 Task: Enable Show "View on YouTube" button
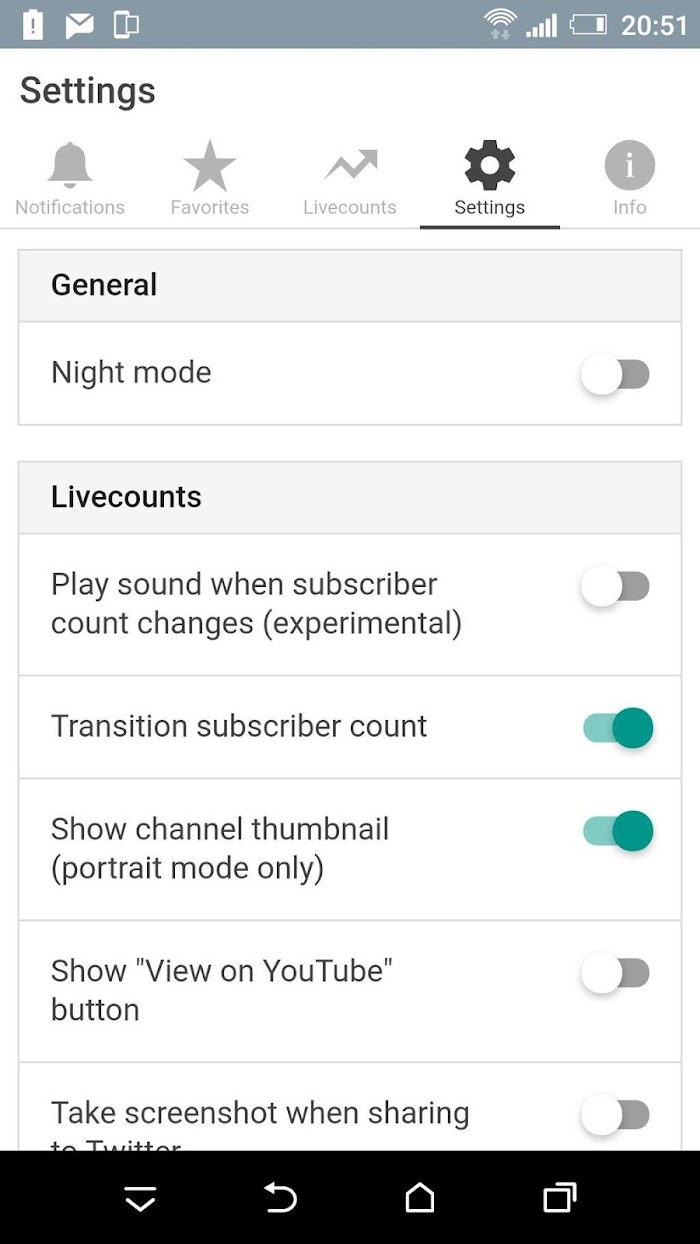[616, 973]
